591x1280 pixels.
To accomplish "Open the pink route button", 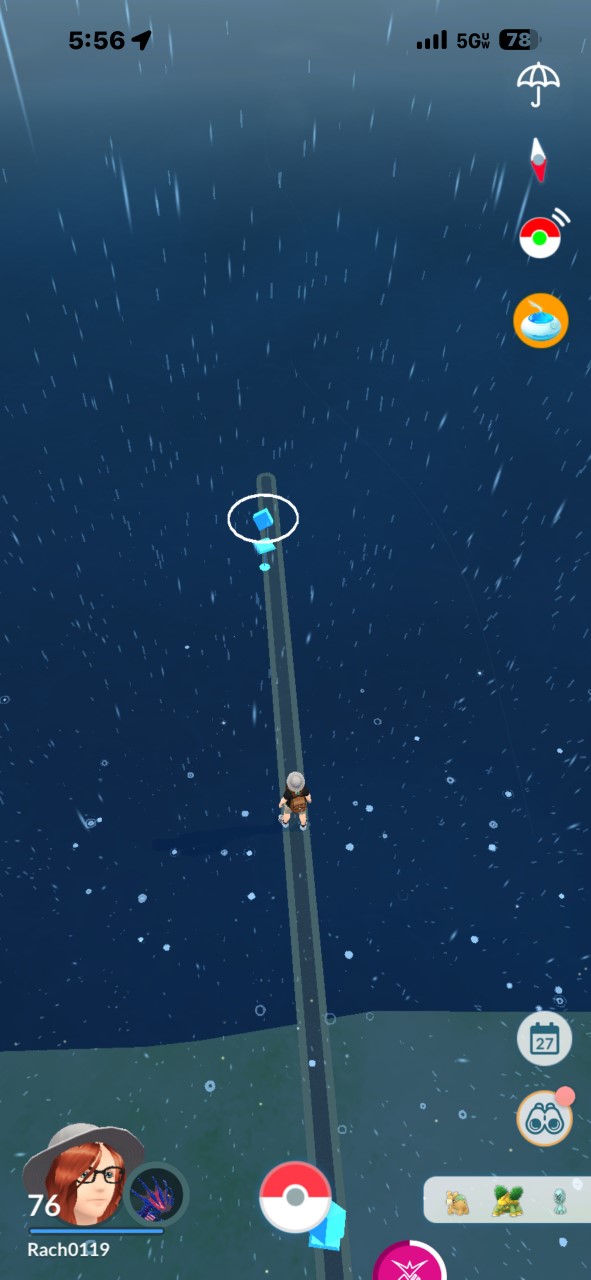I will tap(410, 1262).
